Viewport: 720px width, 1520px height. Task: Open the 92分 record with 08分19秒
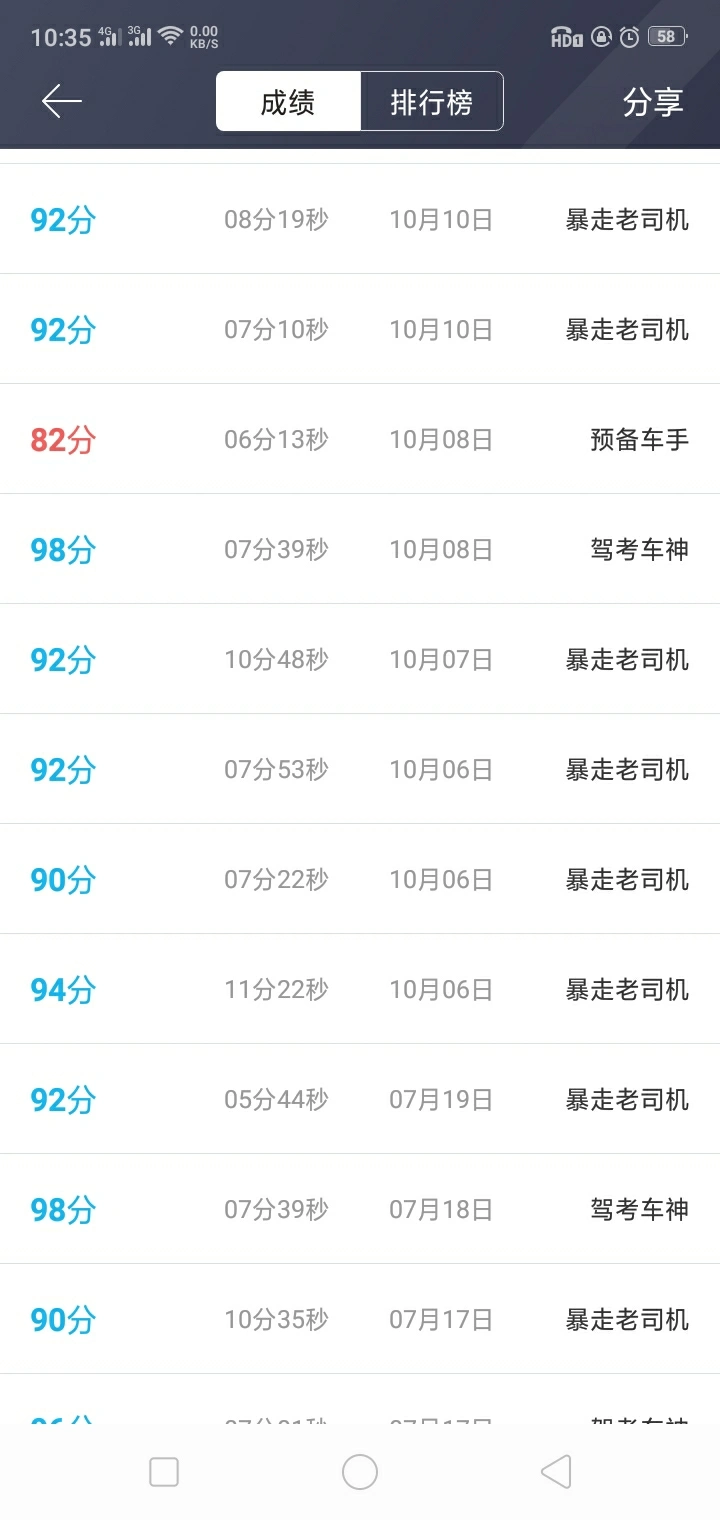tap(360, 219)
